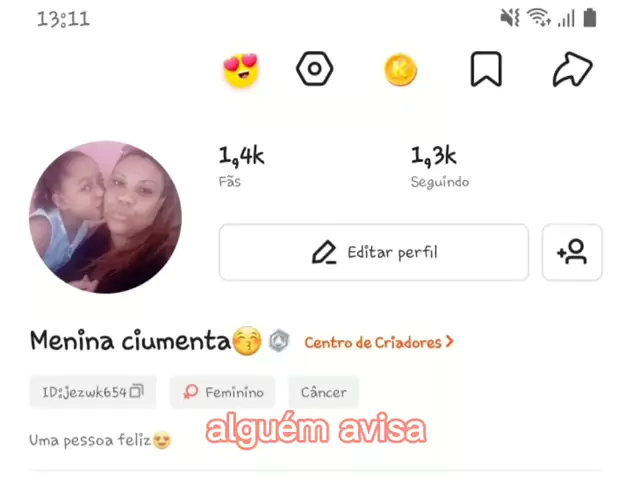
Task: Tap Editar perfil button
Action: [x=373, y=252]
